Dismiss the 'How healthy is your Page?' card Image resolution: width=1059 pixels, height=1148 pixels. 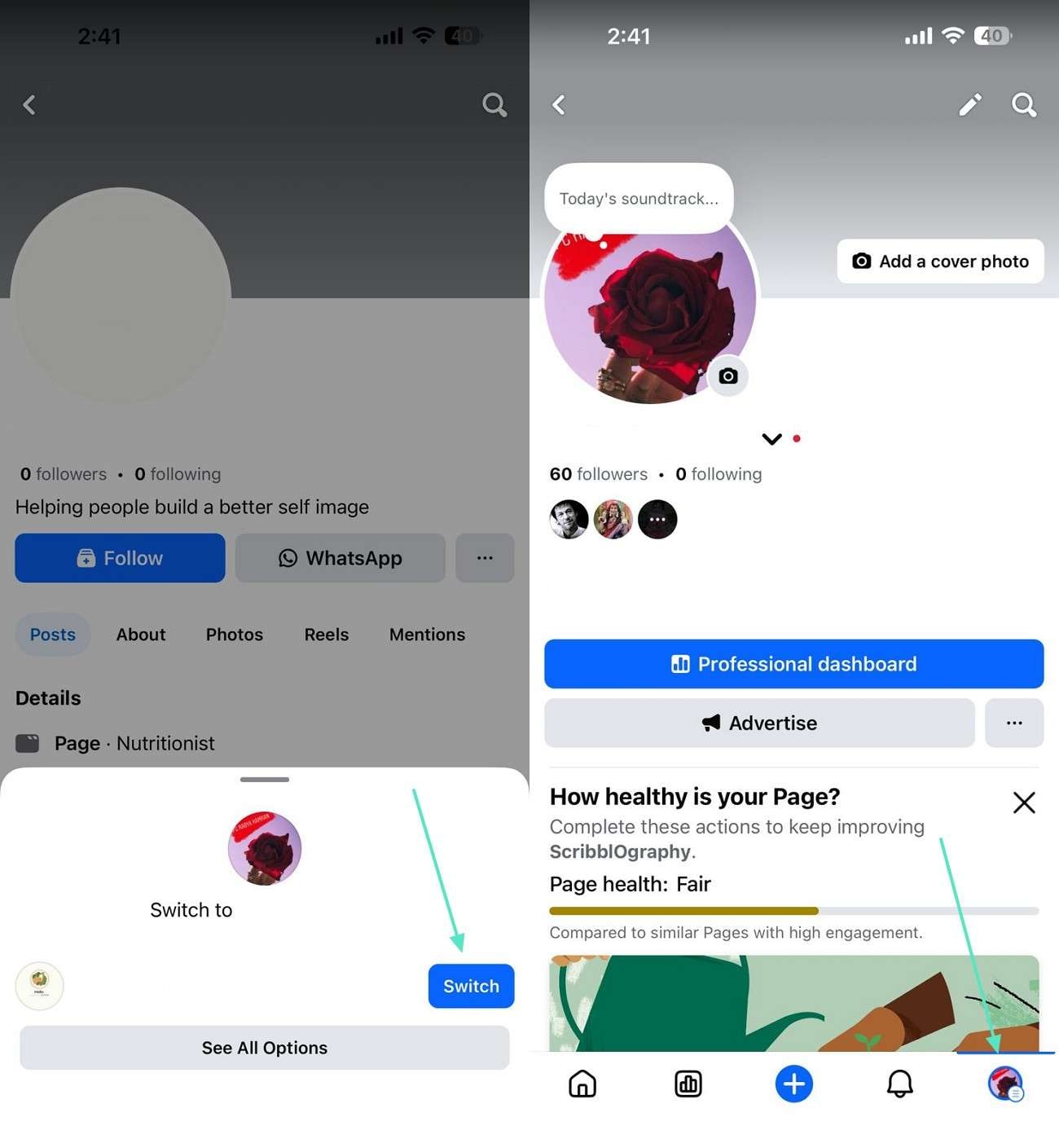click(1024, 803)
